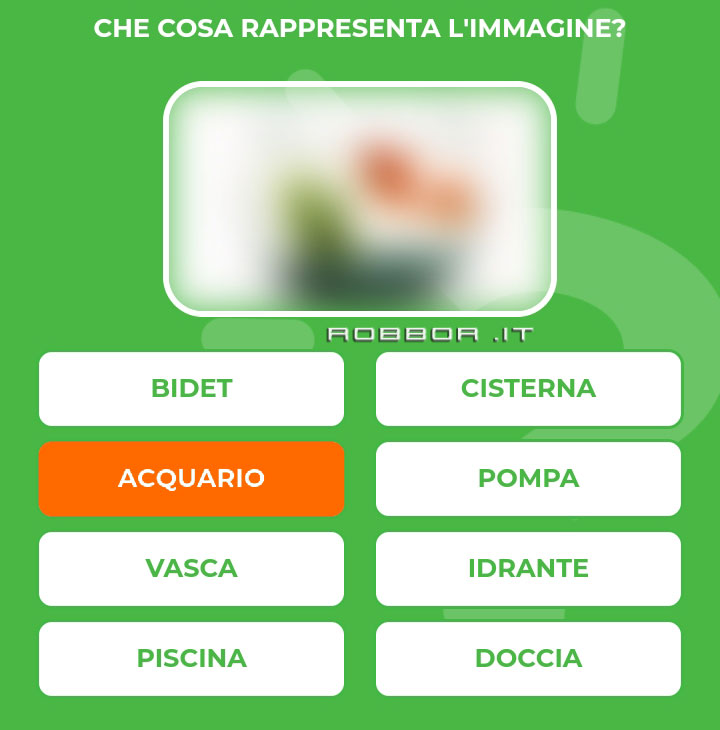Answer with VASCA
This screenshot has width=720, height=730.
[x=191, y=569]
